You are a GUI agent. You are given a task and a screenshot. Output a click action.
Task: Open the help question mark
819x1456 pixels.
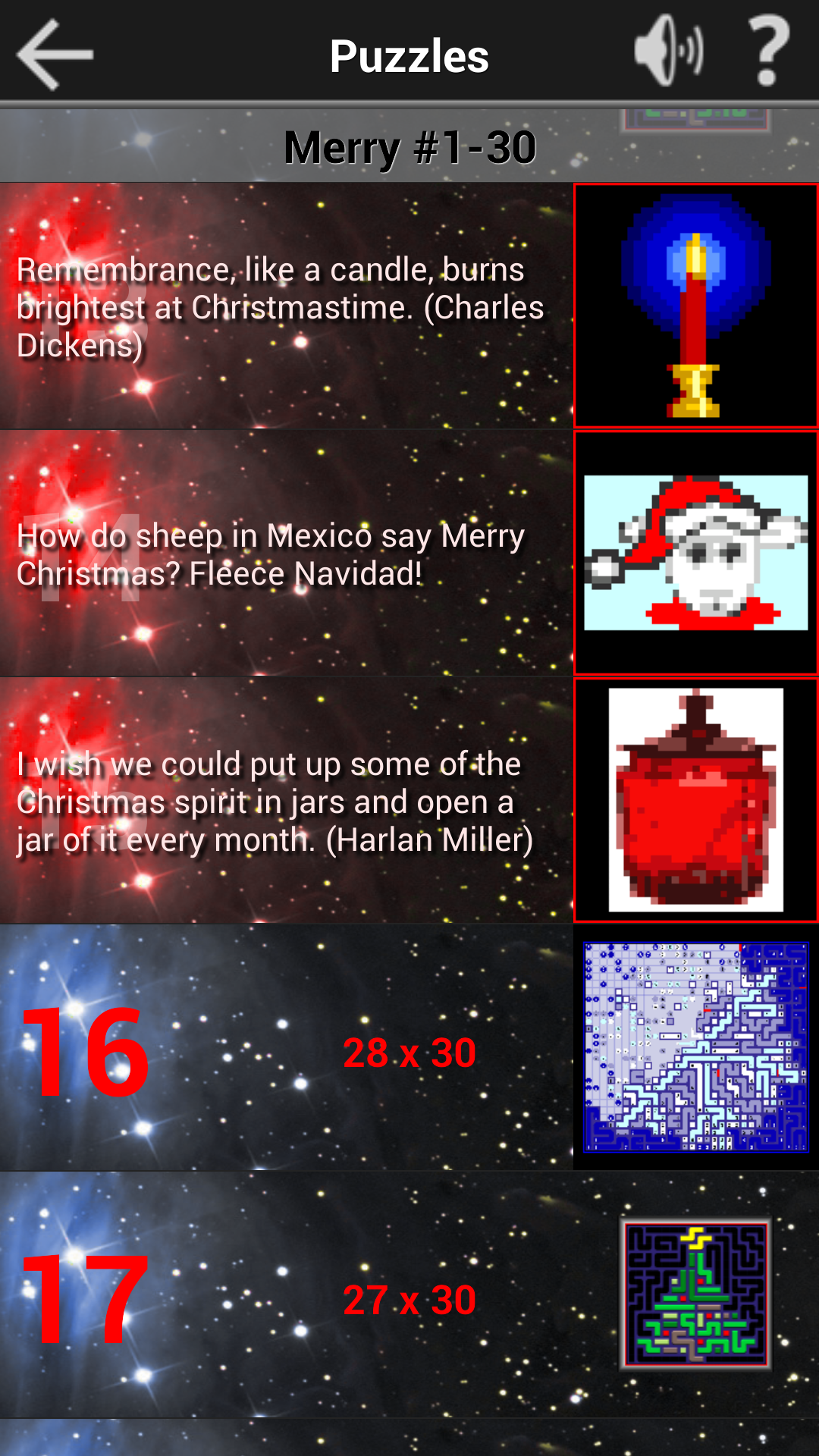pyautogui.click(x=767, y=52)
